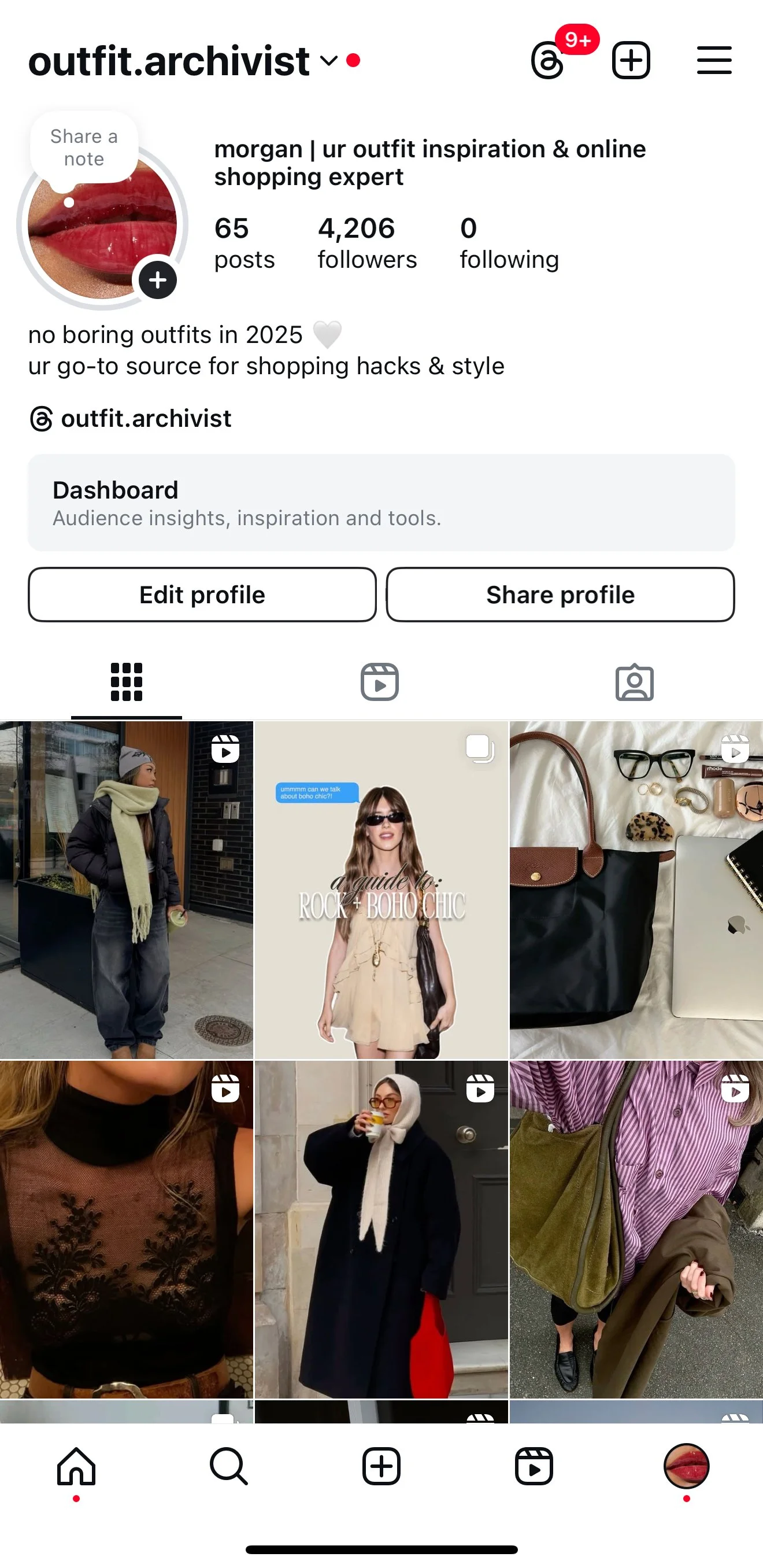The width and height of the screenshot is (763, 1568).
Task: Go to the Home feed tab
Action: click(x=76, y=1466)
